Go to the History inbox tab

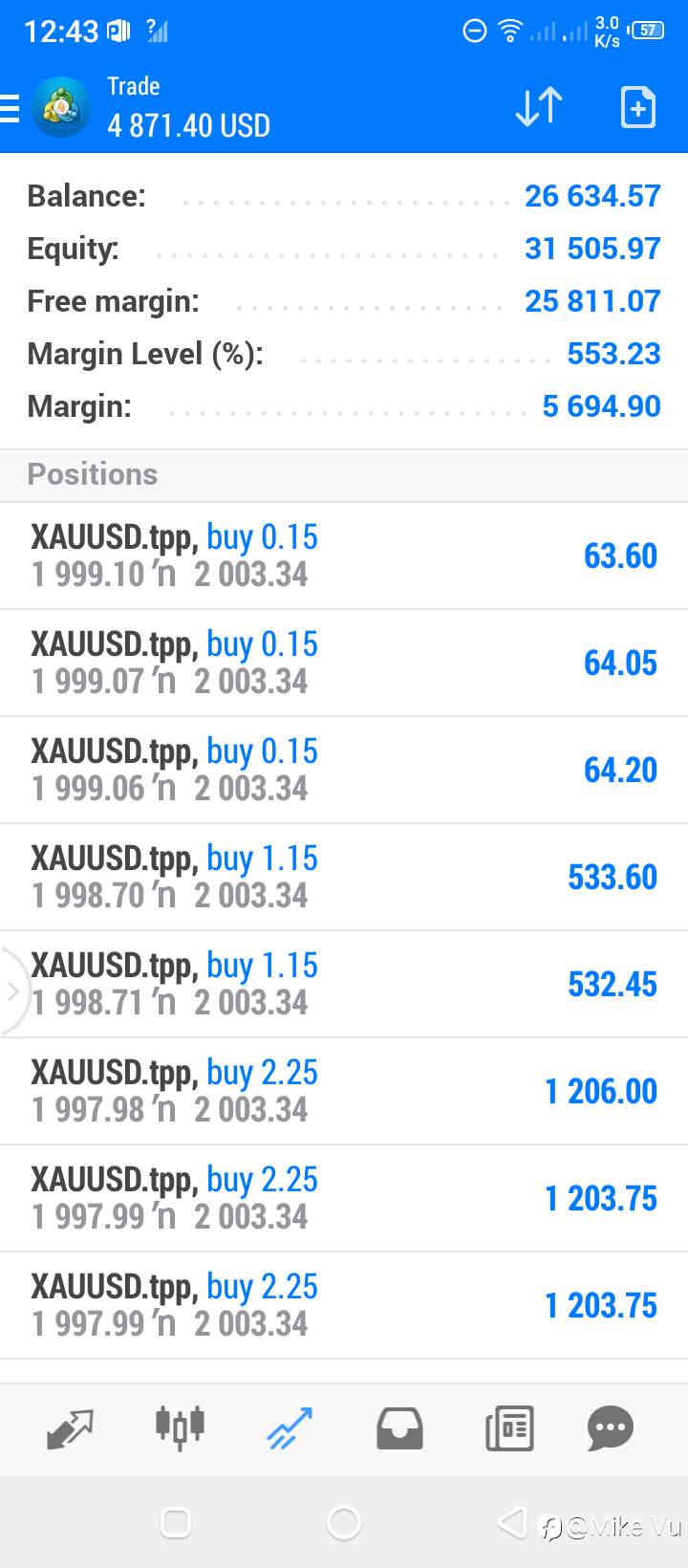pos(399,1429)
